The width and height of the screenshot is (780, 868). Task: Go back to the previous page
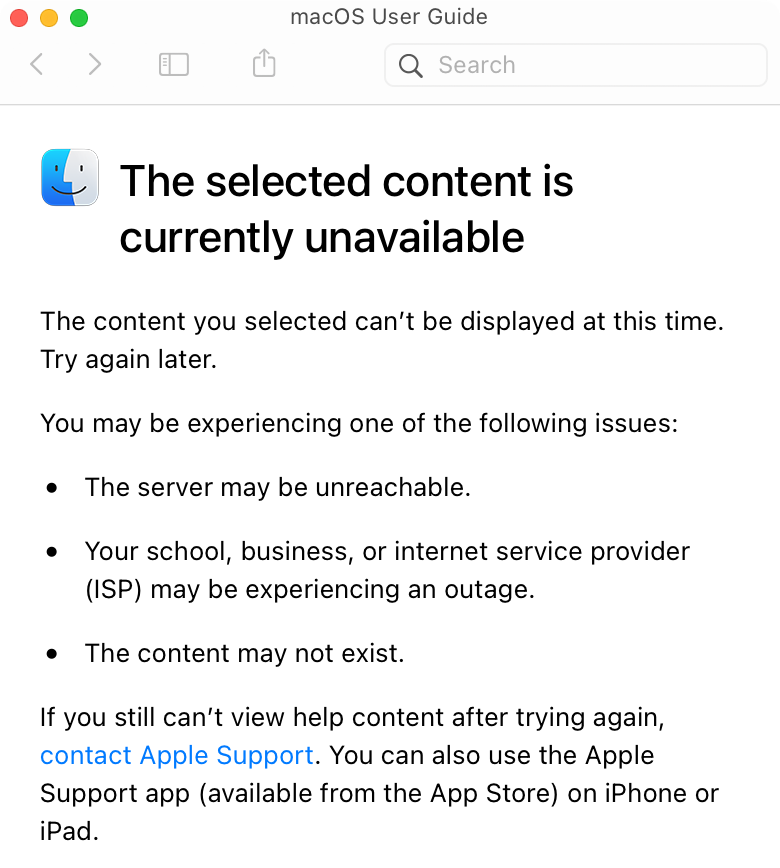click(37, 65)
